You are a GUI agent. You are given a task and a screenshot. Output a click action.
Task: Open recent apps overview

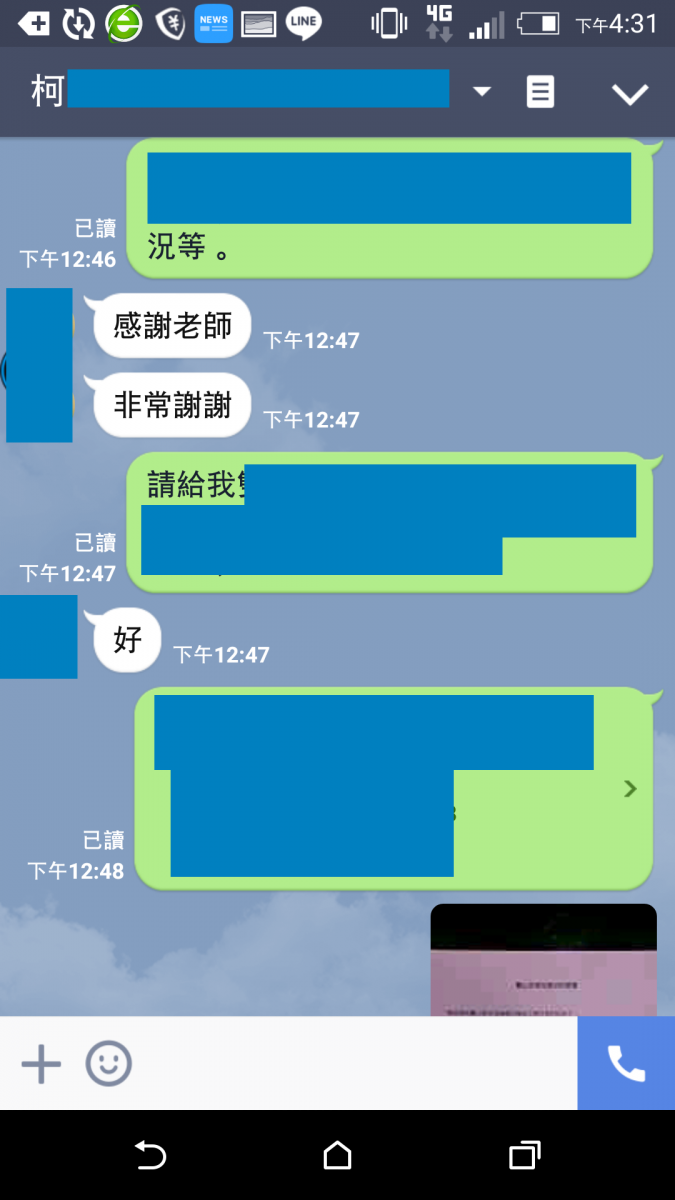coord(524,1156)
